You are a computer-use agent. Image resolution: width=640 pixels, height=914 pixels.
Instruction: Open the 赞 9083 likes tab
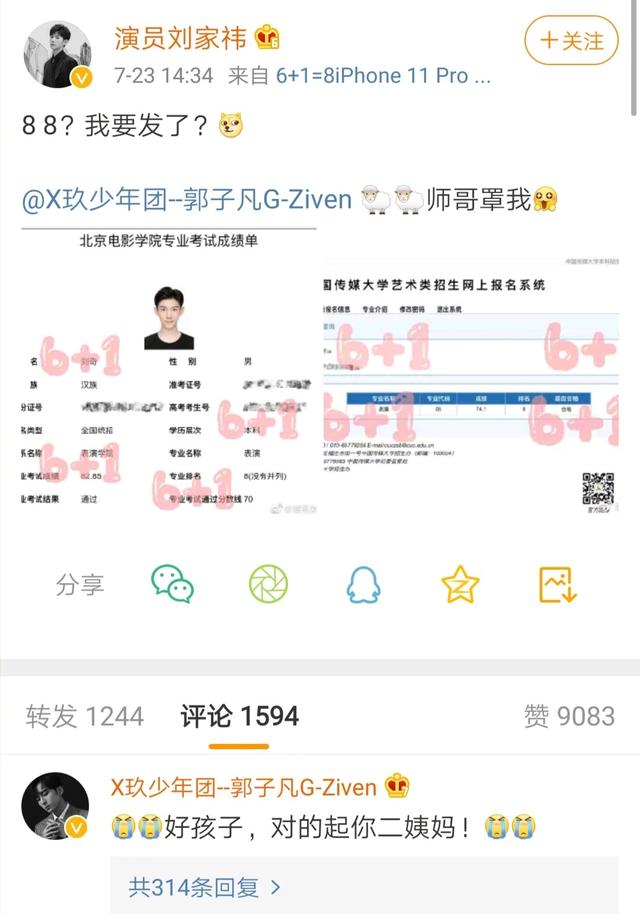568,716
